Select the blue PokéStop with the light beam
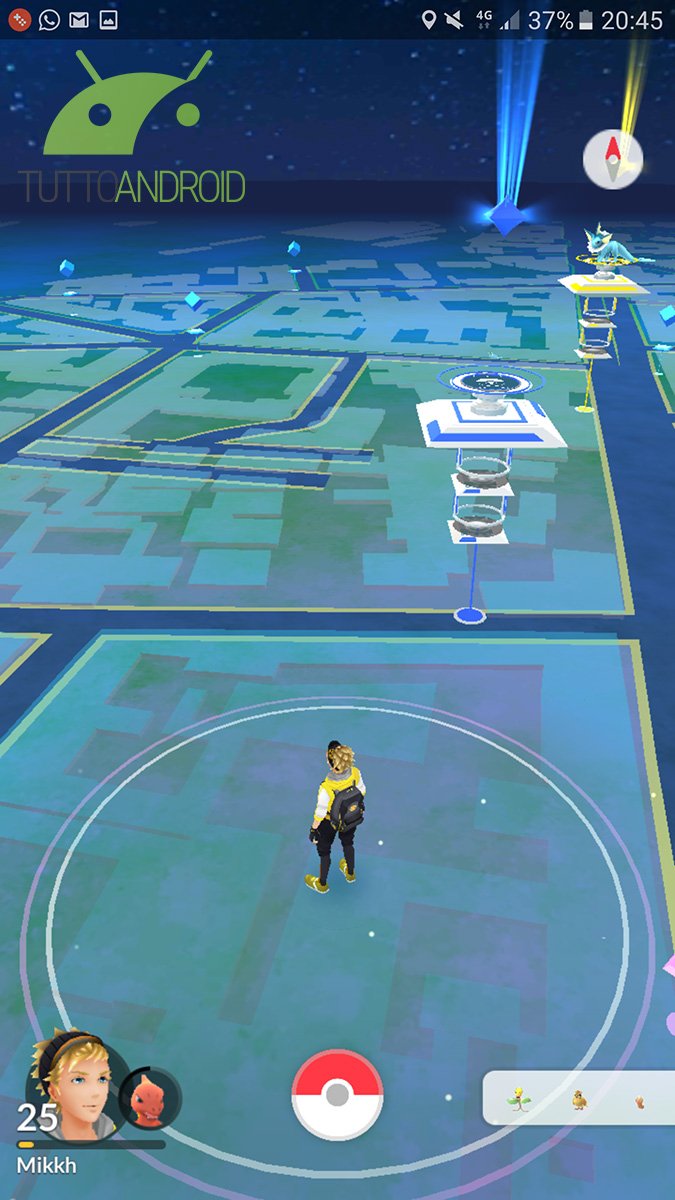Viewport: 675px width, 1200px height. pos(506,215)
